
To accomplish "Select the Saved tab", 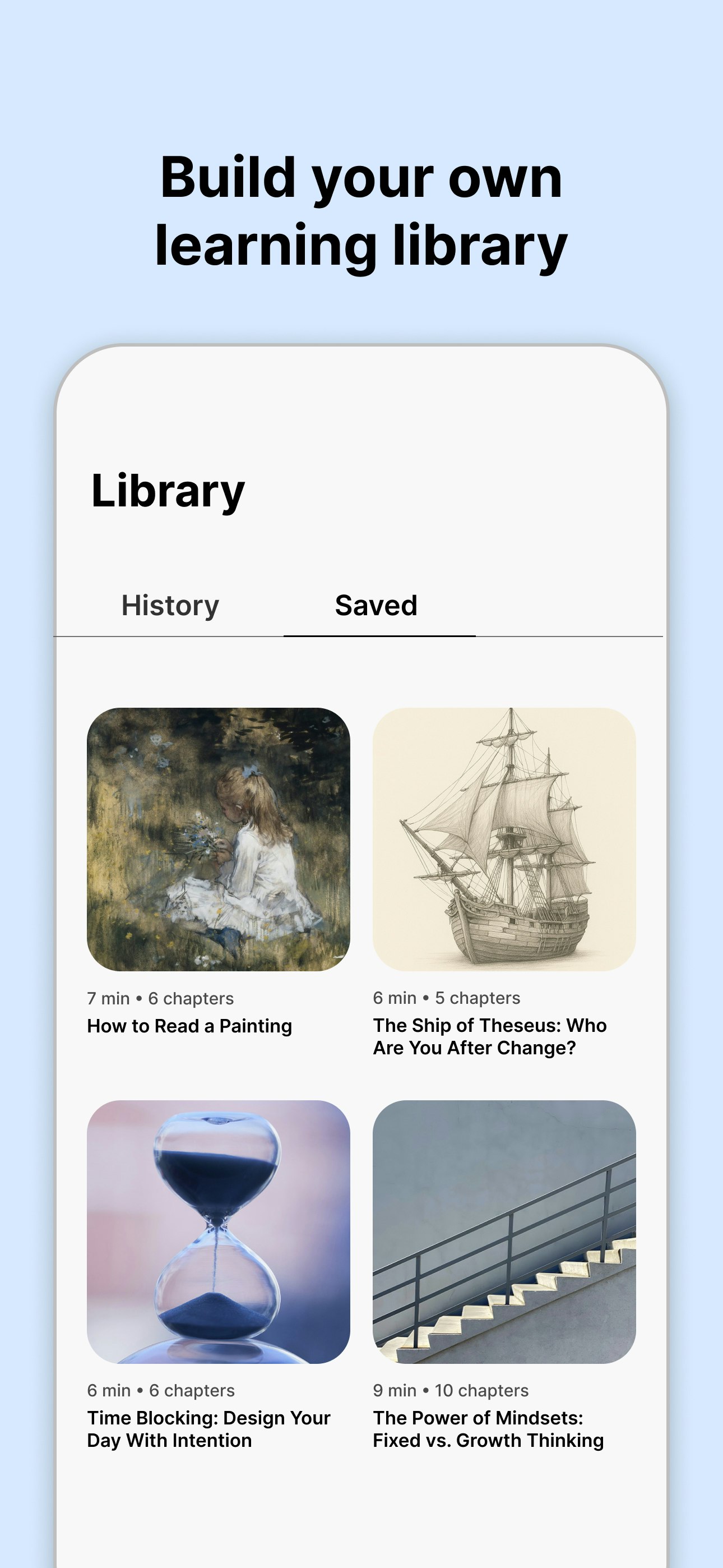I will click(376, 605).
